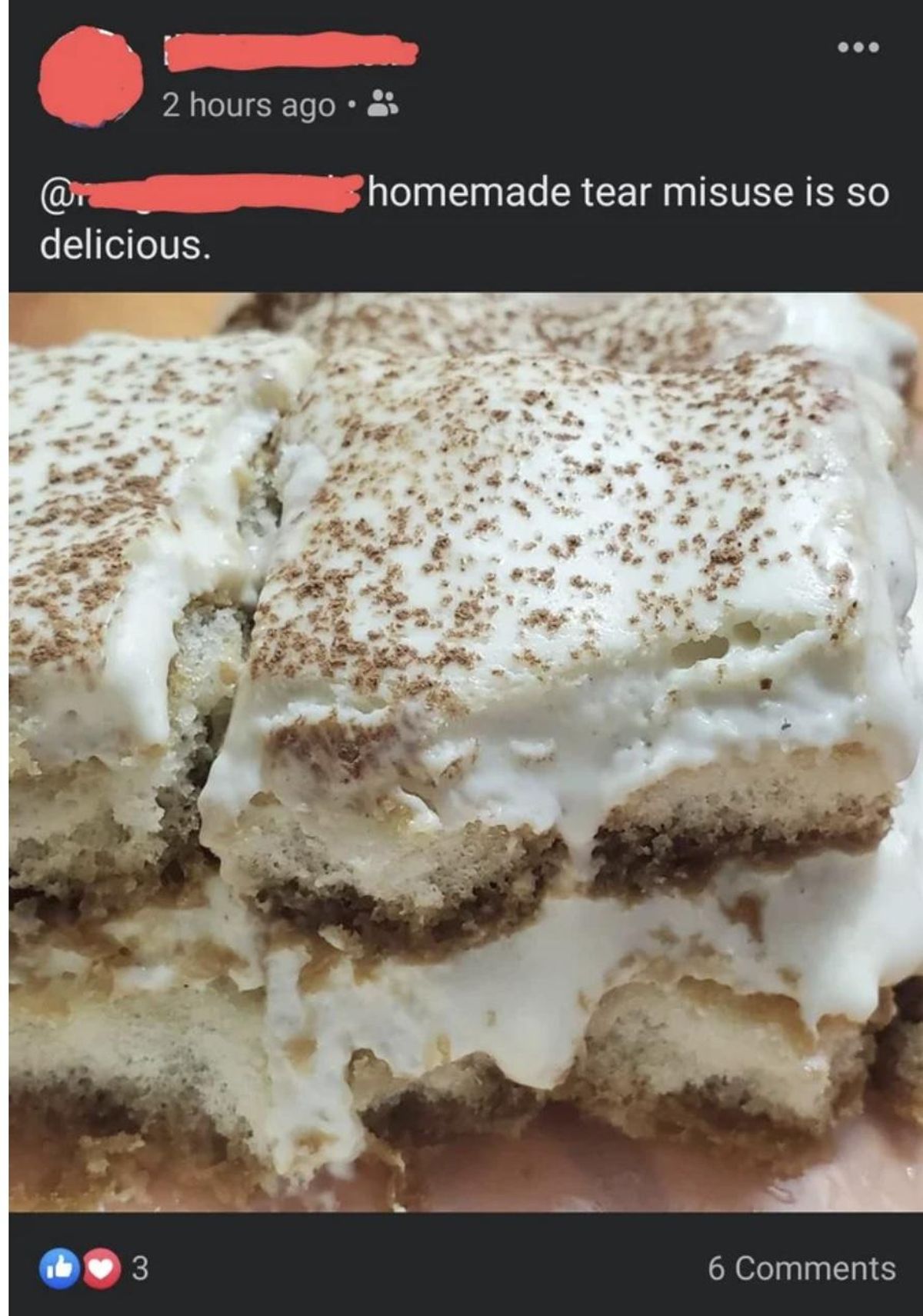923x1316 pixels.
Task: Open the 6 Comments thread
Action: (x=801, y=1268)
